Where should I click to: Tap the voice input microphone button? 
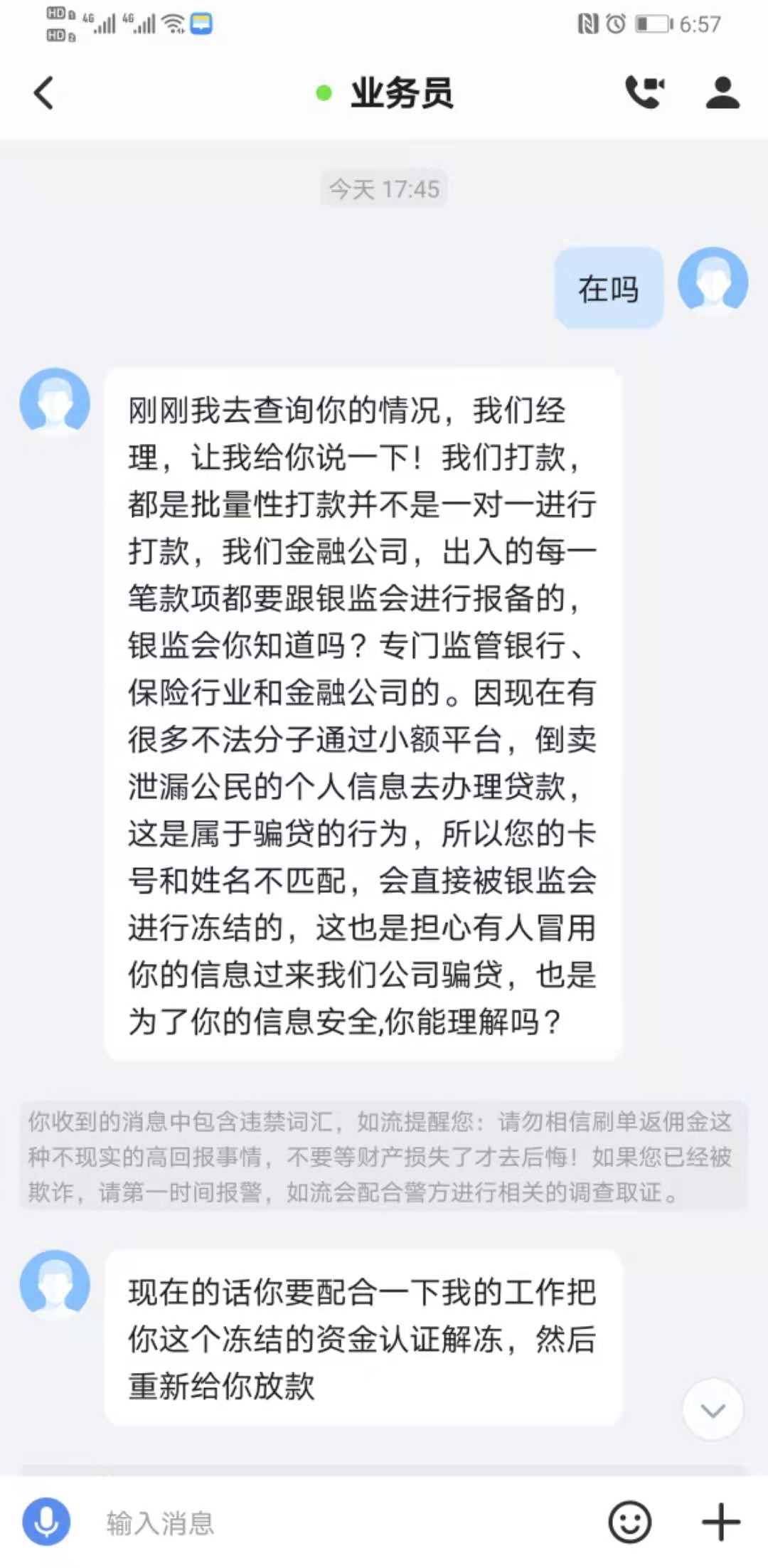(47, 1522)
